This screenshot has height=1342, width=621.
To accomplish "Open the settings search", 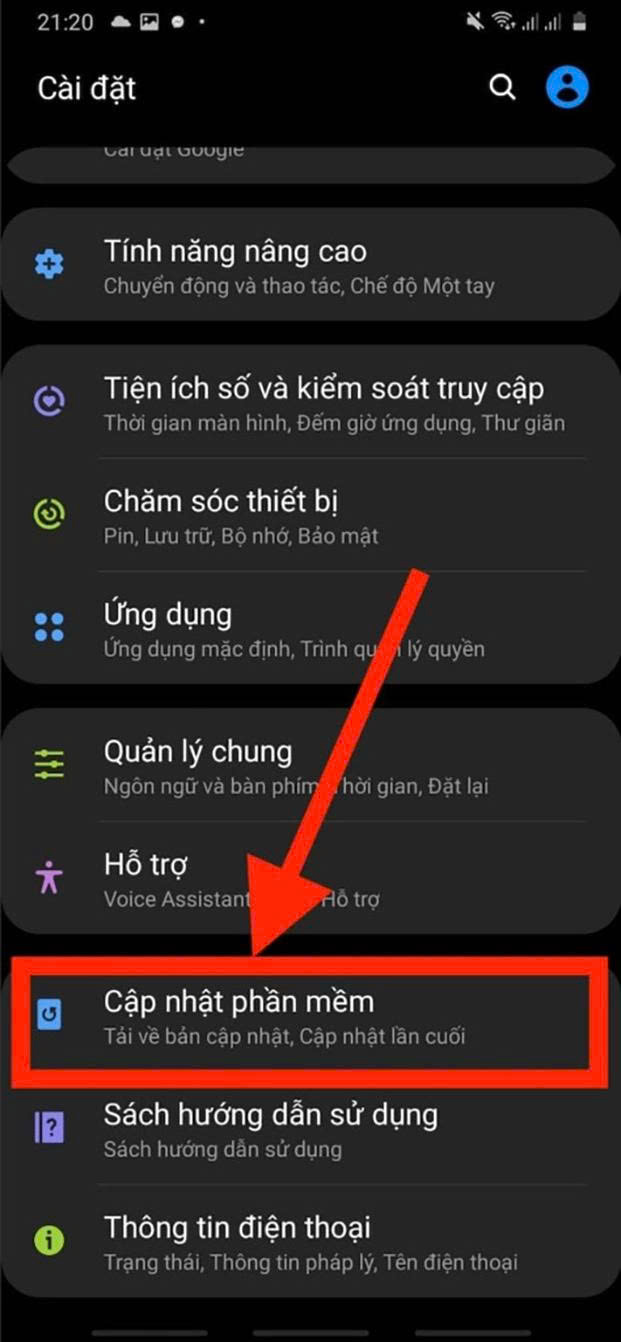I will 502,88.
